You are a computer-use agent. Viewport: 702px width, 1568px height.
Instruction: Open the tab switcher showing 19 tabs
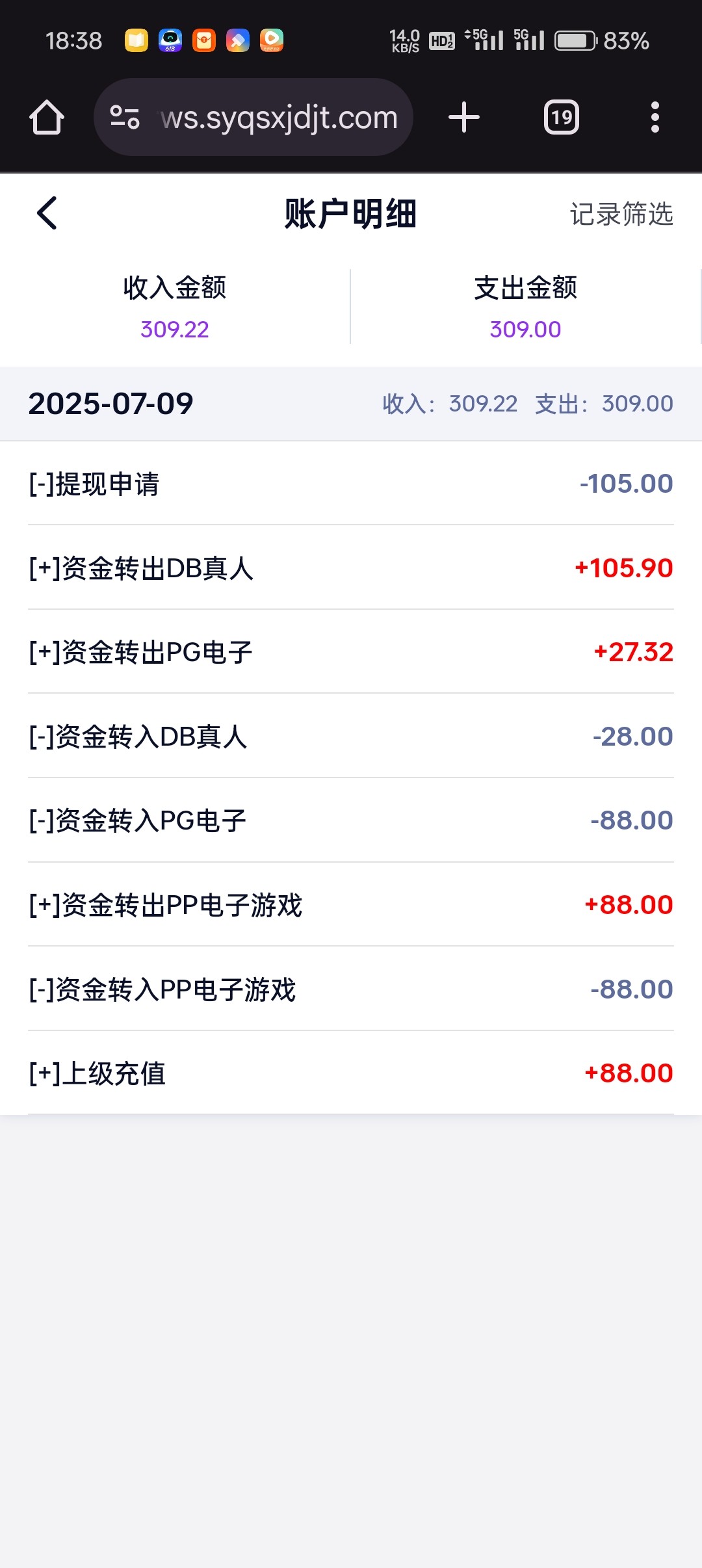pos(561,117)
